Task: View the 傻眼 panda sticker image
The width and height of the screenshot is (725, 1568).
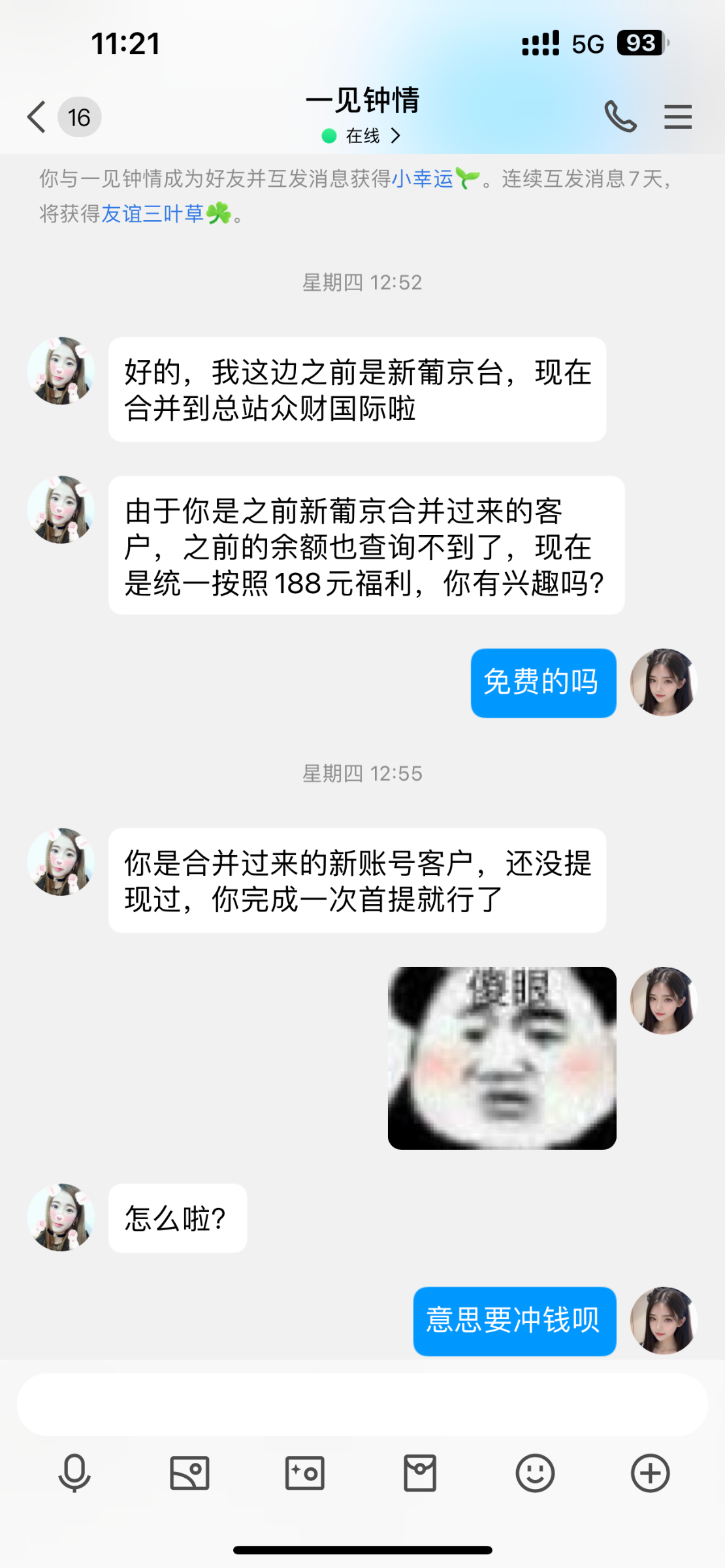Action: tap(502, 1058)
